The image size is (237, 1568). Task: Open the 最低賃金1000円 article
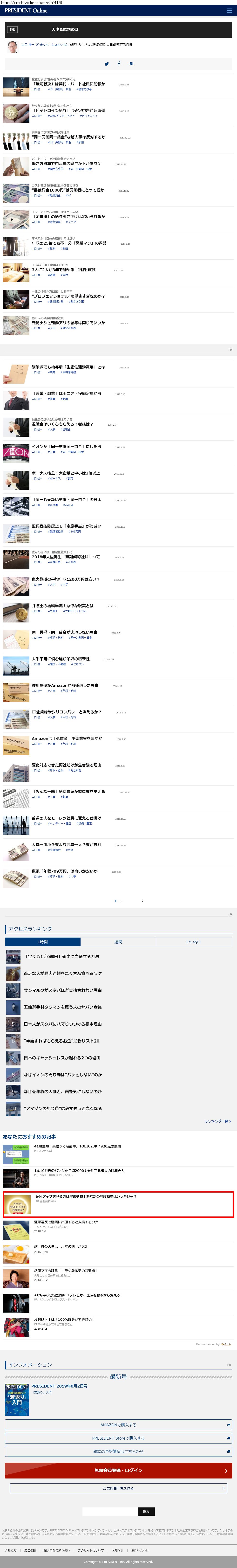68,190
